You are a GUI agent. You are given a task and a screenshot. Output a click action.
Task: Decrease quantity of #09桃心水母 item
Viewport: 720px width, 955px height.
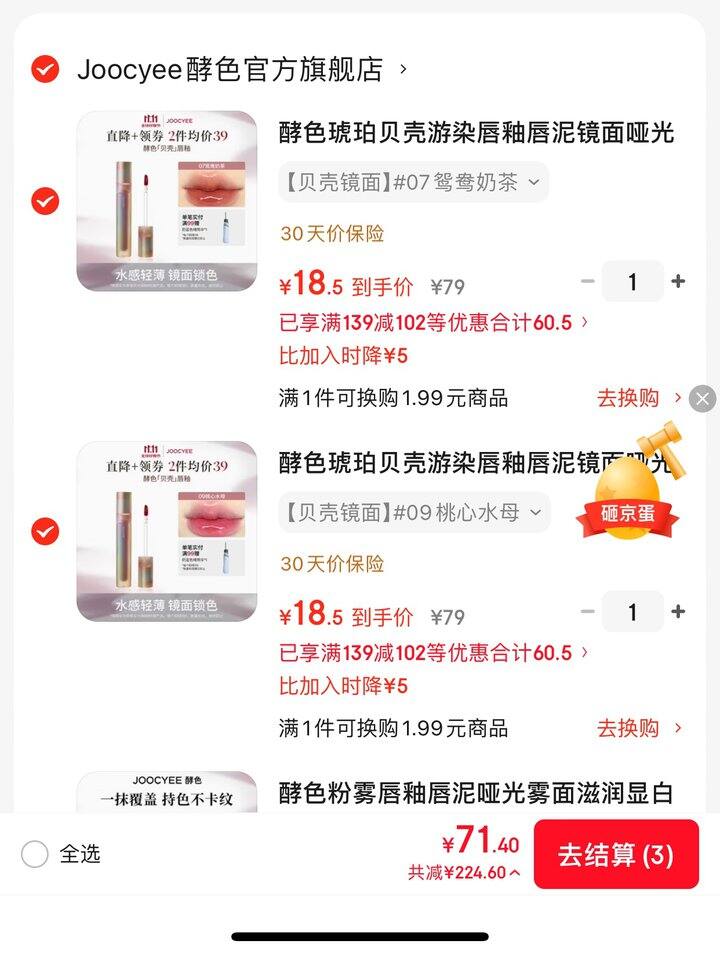[587, 612]
